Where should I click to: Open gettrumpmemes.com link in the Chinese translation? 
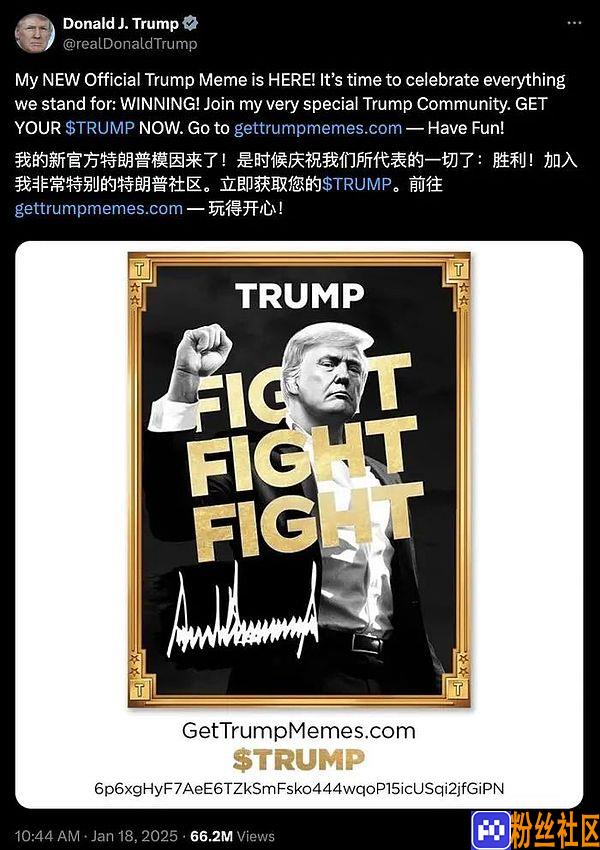click(x=99, y=208)
